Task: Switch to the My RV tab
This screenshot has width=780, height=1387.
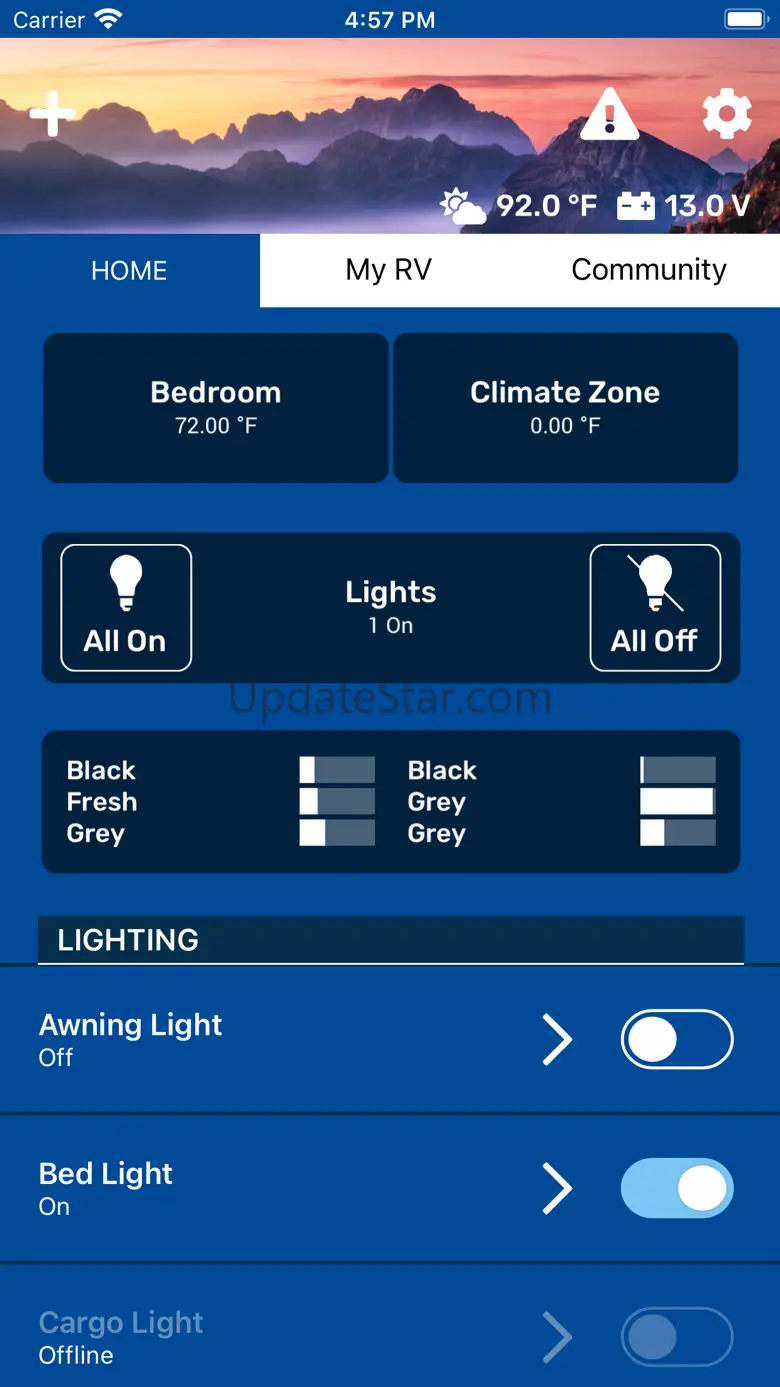Action: 389,270
